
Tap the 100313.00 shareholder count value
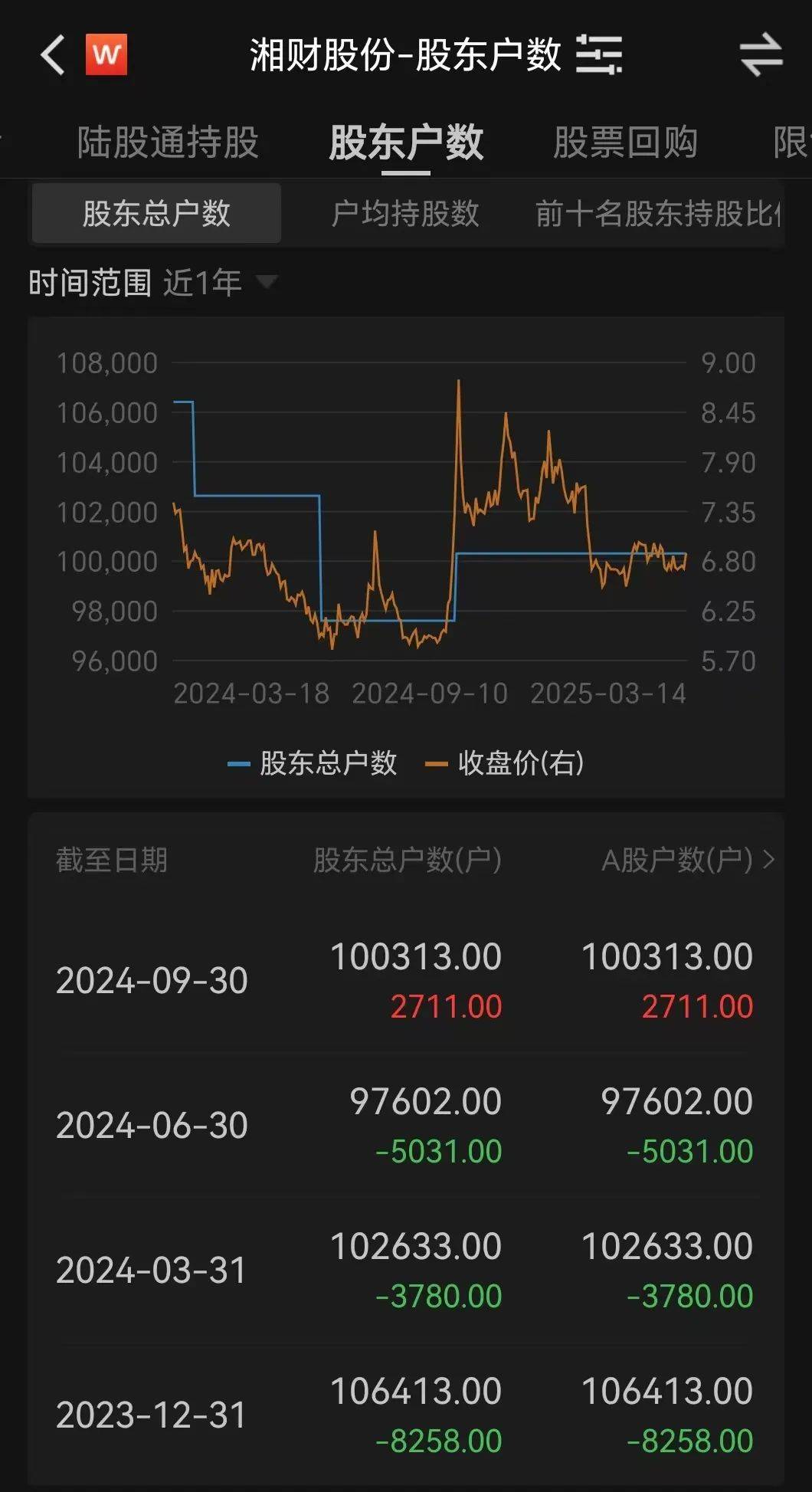click(x=419, y=957)
